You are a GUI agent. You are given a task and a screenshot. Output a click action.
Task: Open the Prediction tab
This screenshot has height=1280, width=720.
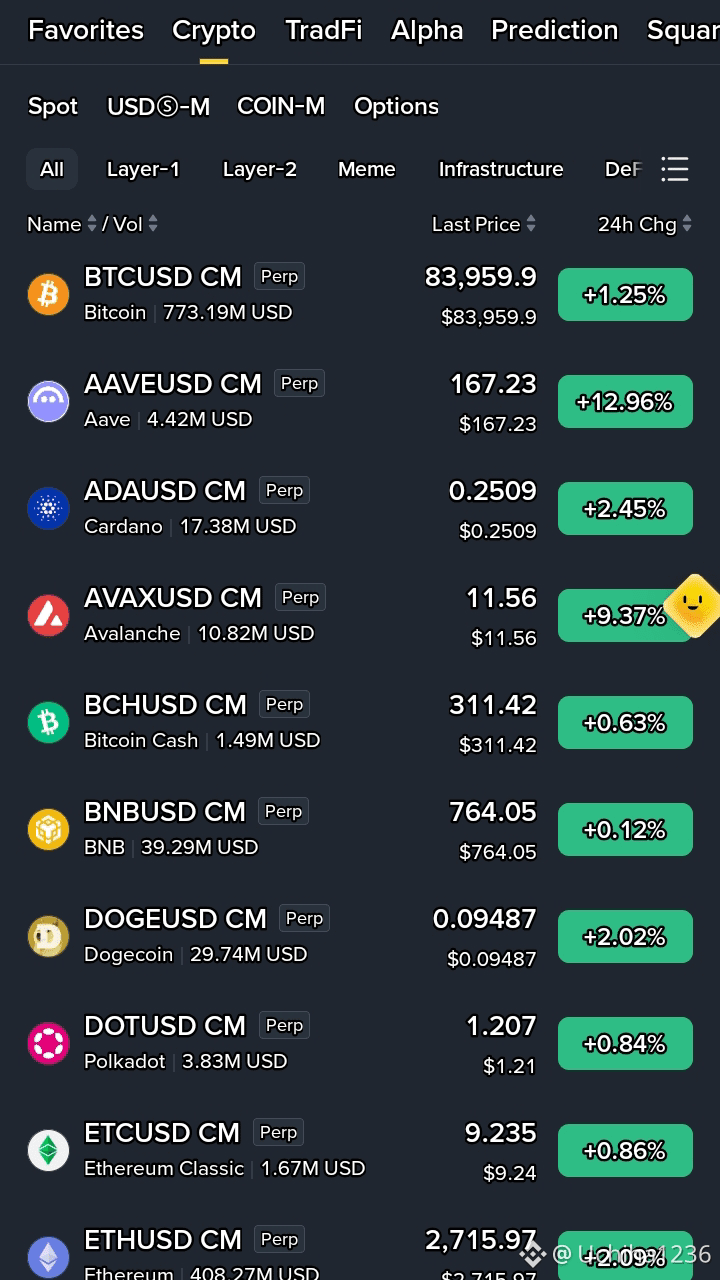point(554,30)
